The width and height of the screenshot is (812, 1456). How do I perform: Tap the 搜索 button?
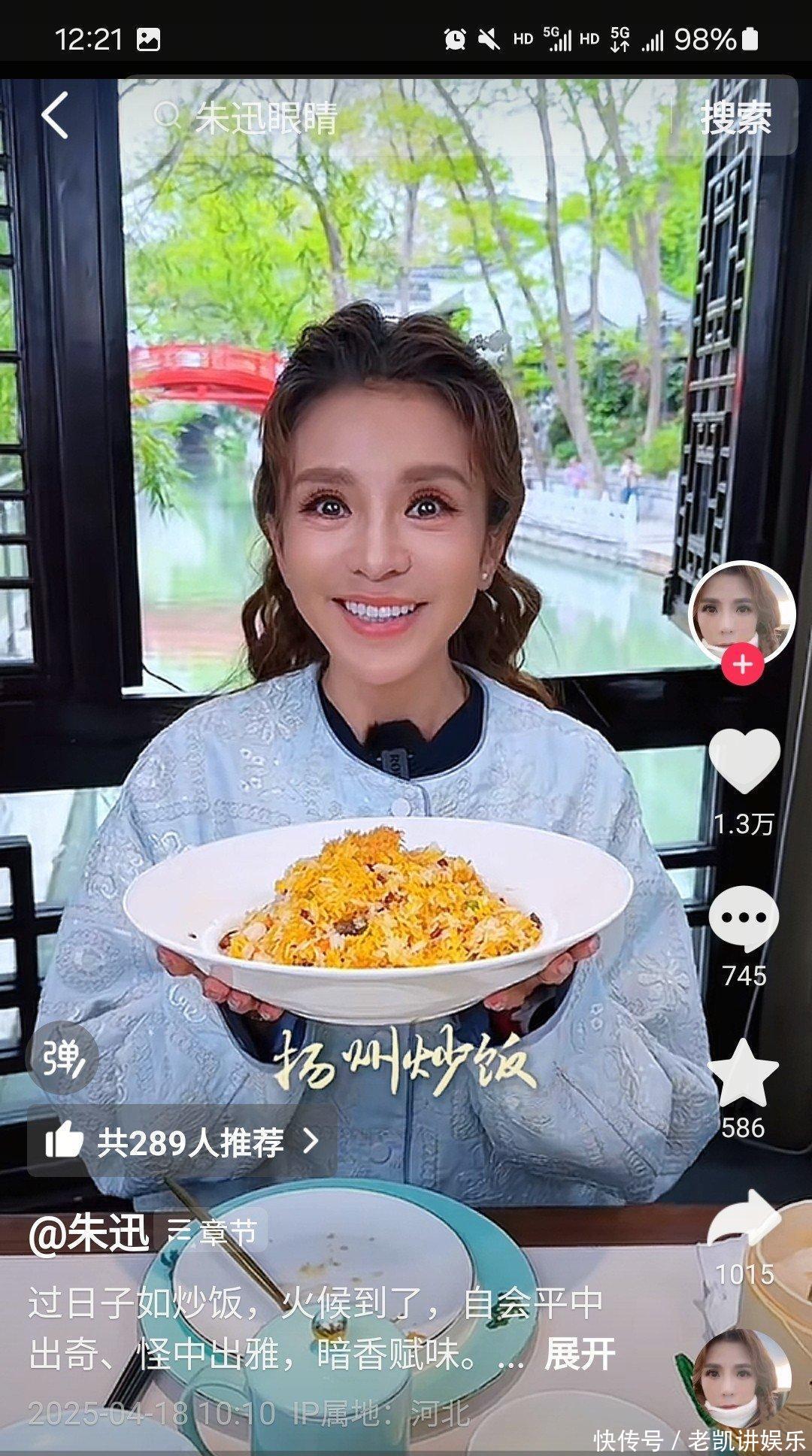(736, 117)
